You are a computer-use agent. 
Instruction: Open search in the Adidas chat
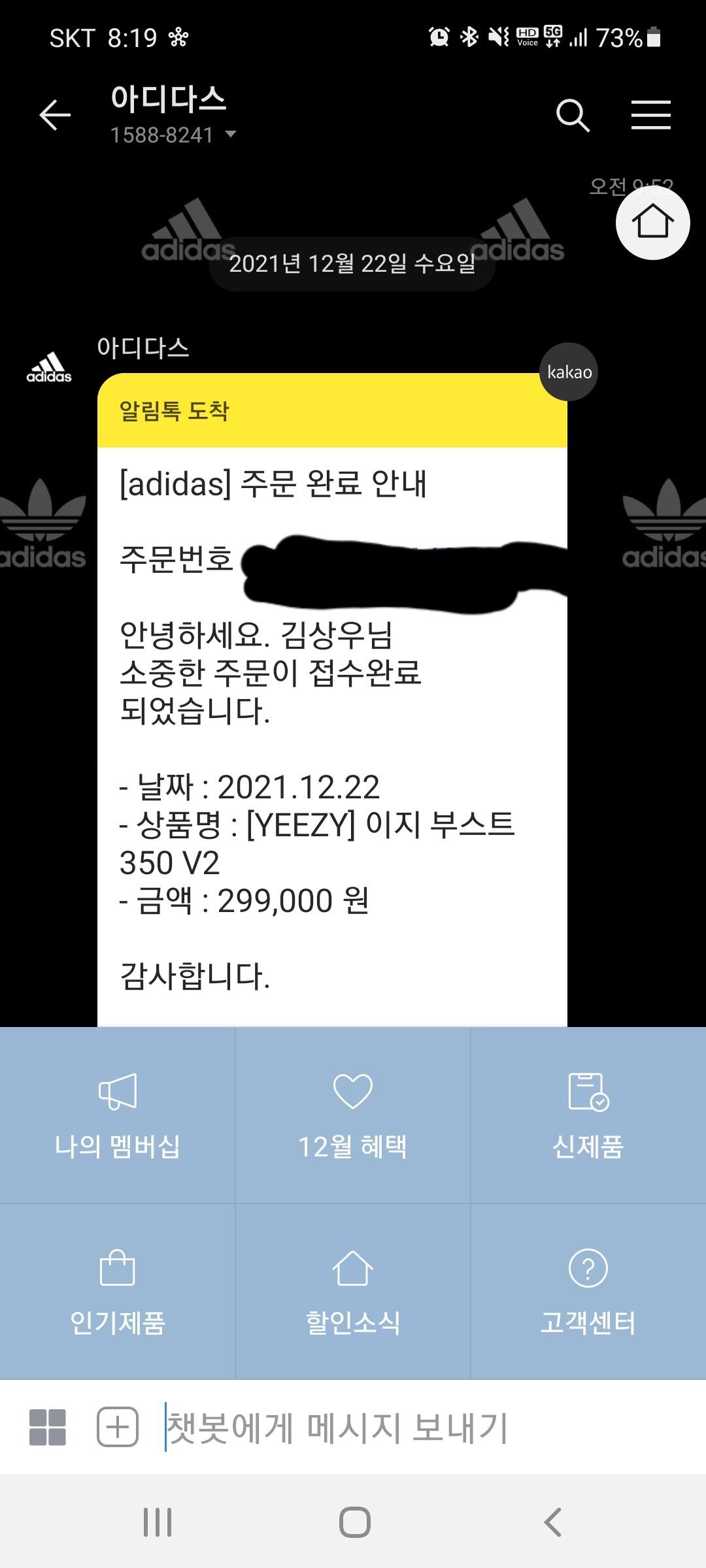tap(573, 116)
